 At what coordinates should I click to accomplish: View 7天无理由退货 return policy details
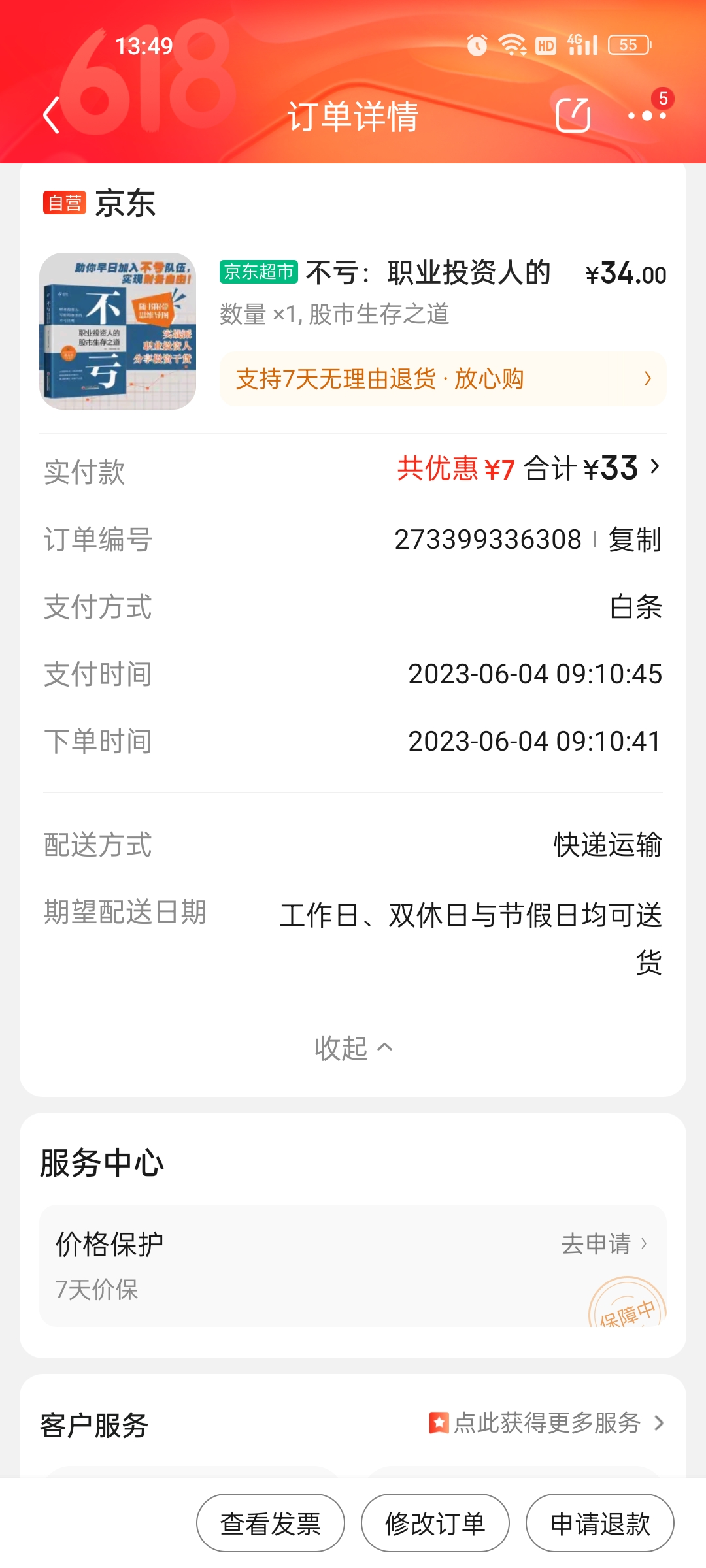[x=443, y=379]
